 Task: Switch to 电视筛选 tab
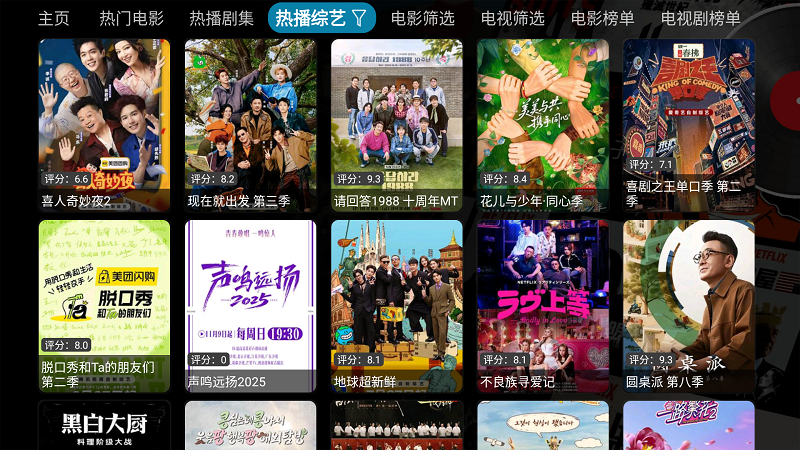click(512, 18)
